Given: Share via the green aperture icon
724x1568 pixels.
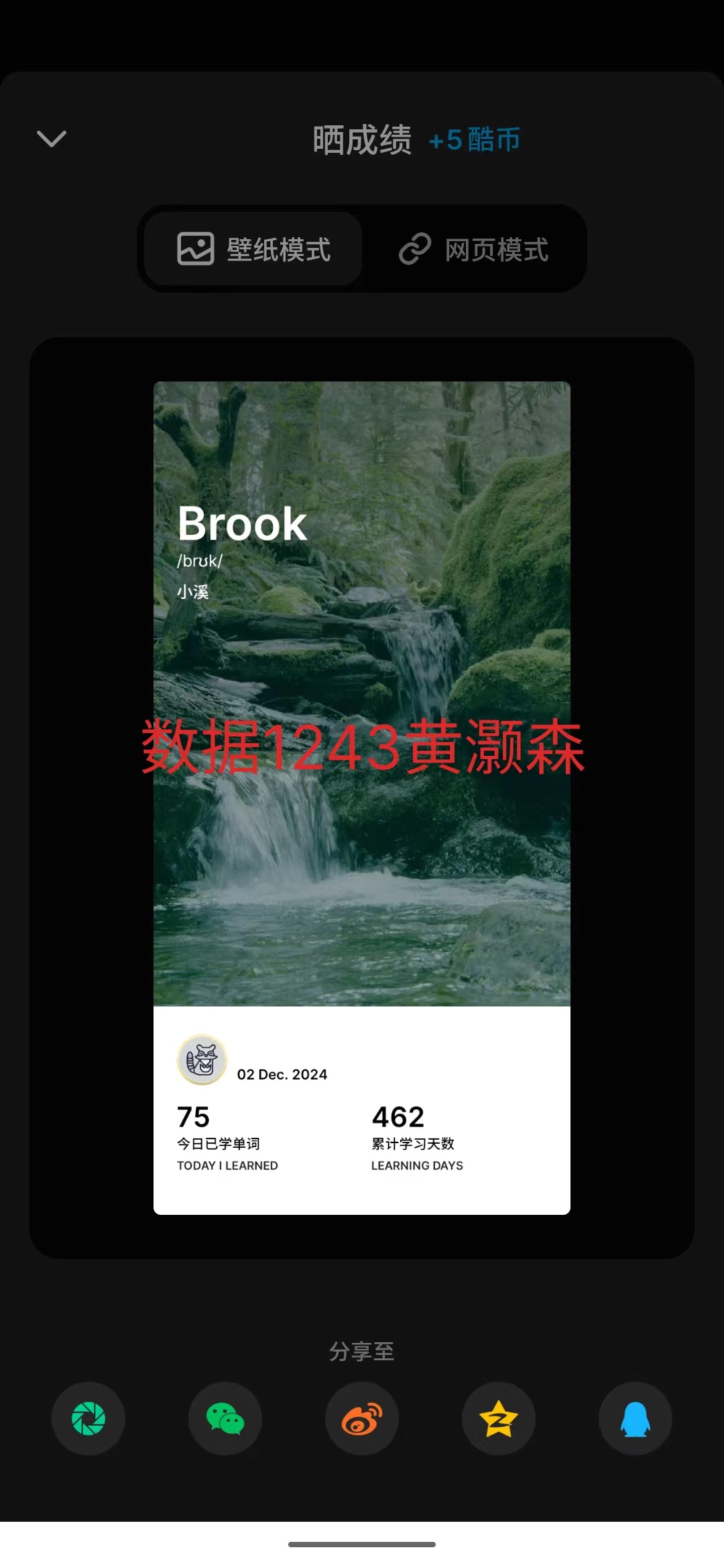Looking at the screenshot, I should (88, 1419).
